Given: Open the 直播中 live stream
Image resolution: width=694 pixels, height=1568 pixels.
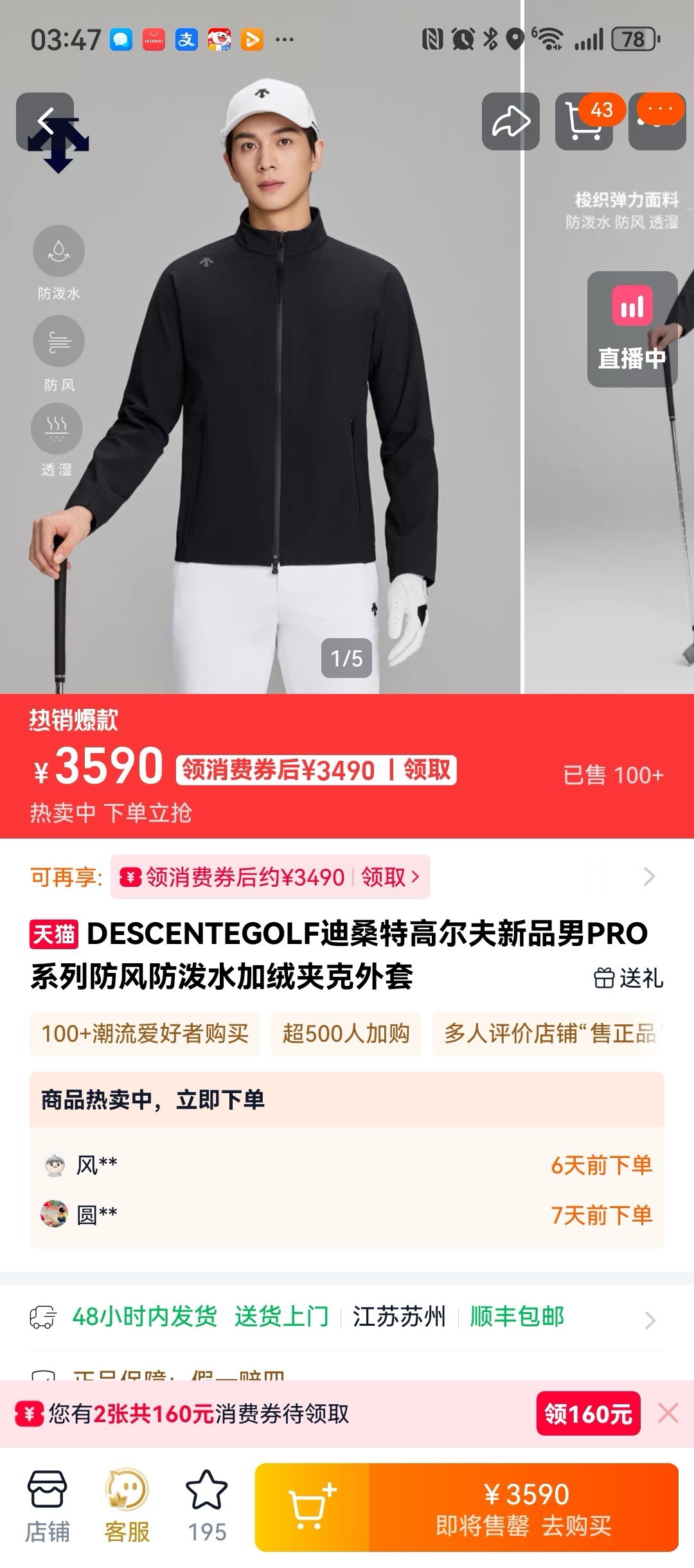Looking at the screenshot, I should [x=632, y=329].
